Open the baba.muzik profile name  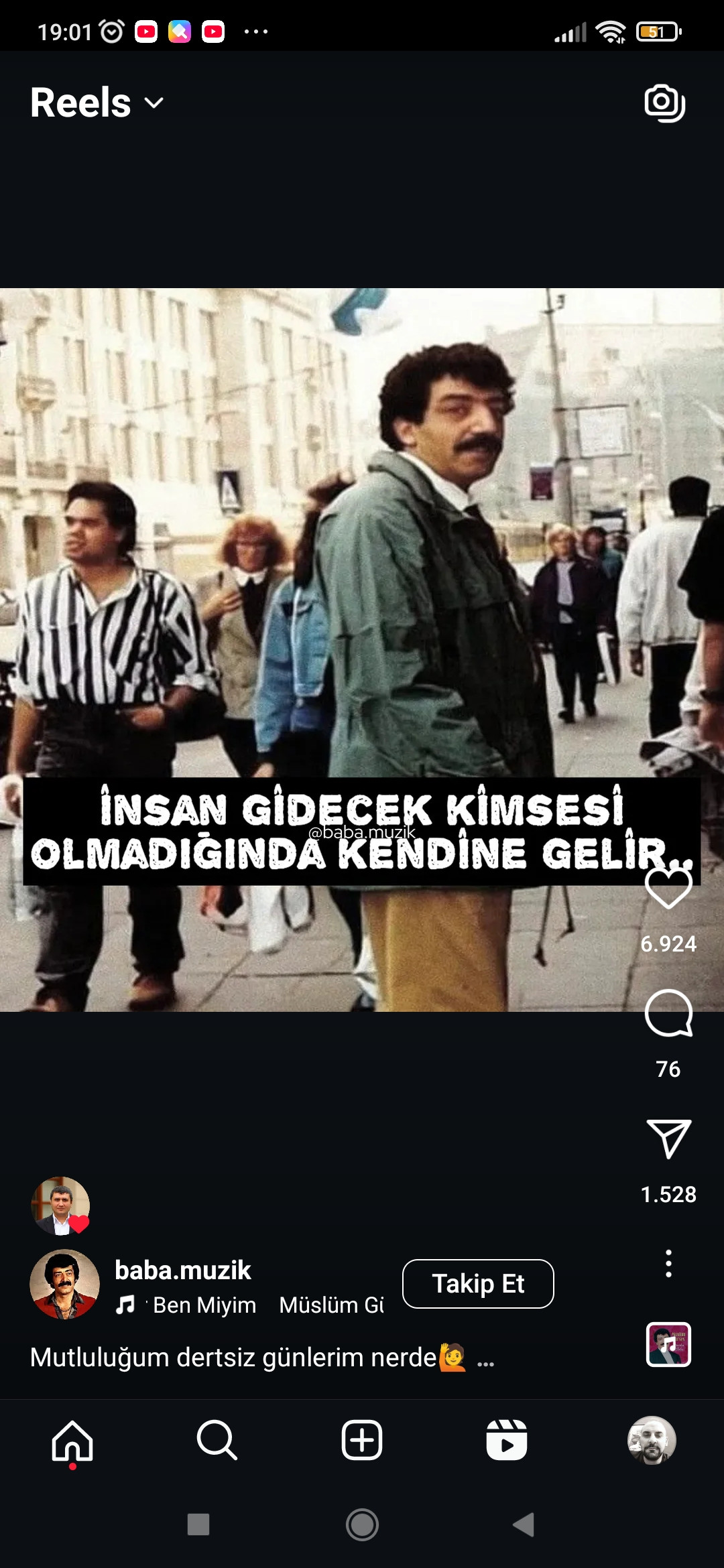point(183,1270)
